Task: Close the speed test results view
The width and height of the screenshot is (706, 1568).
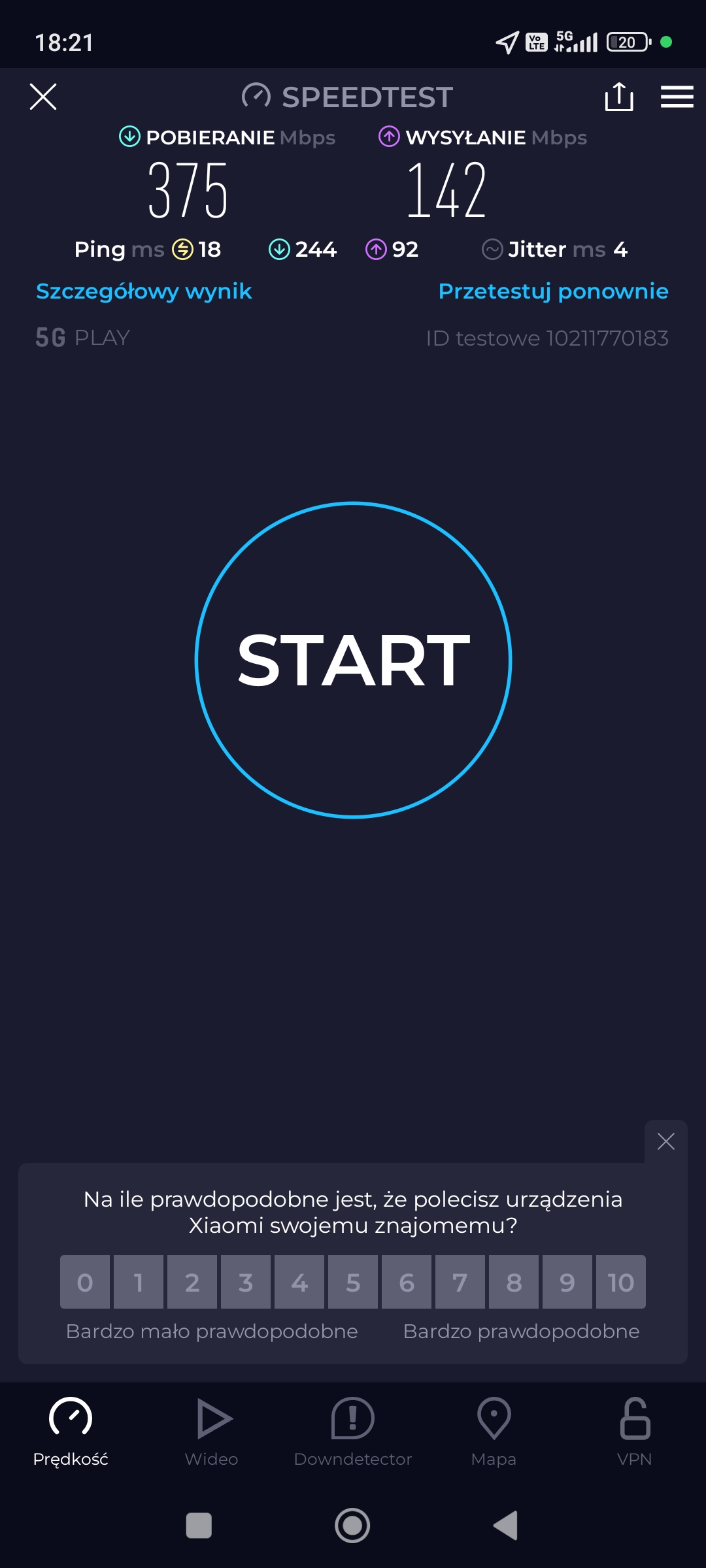Action: pyautogui.click(x=43, y=97)
